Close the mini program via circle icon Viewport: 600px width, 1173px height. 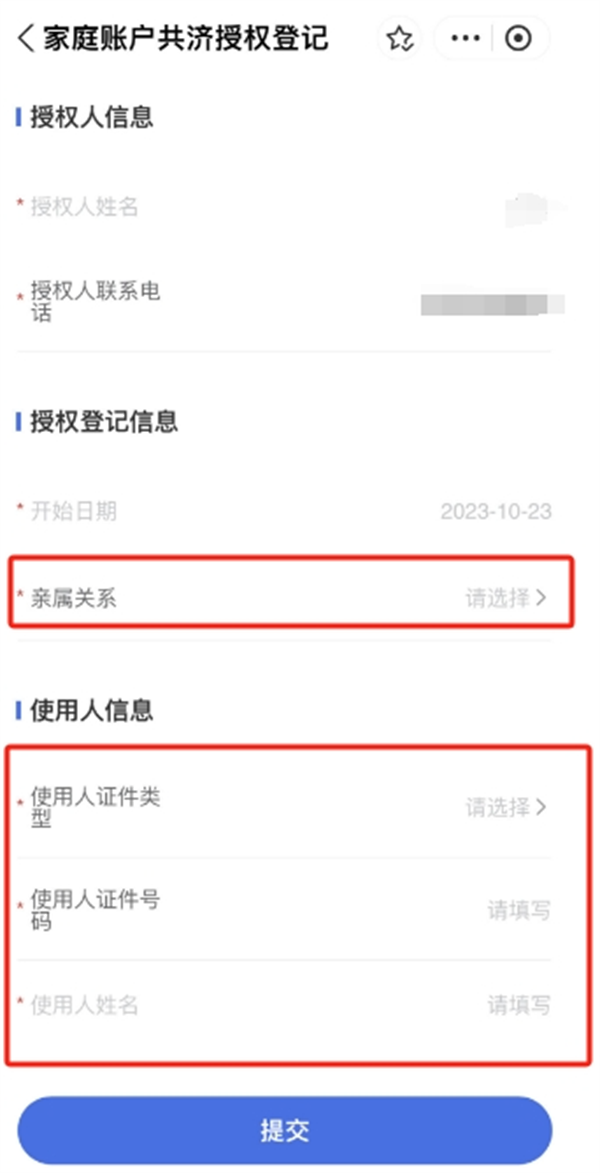(x=518, y=38)
